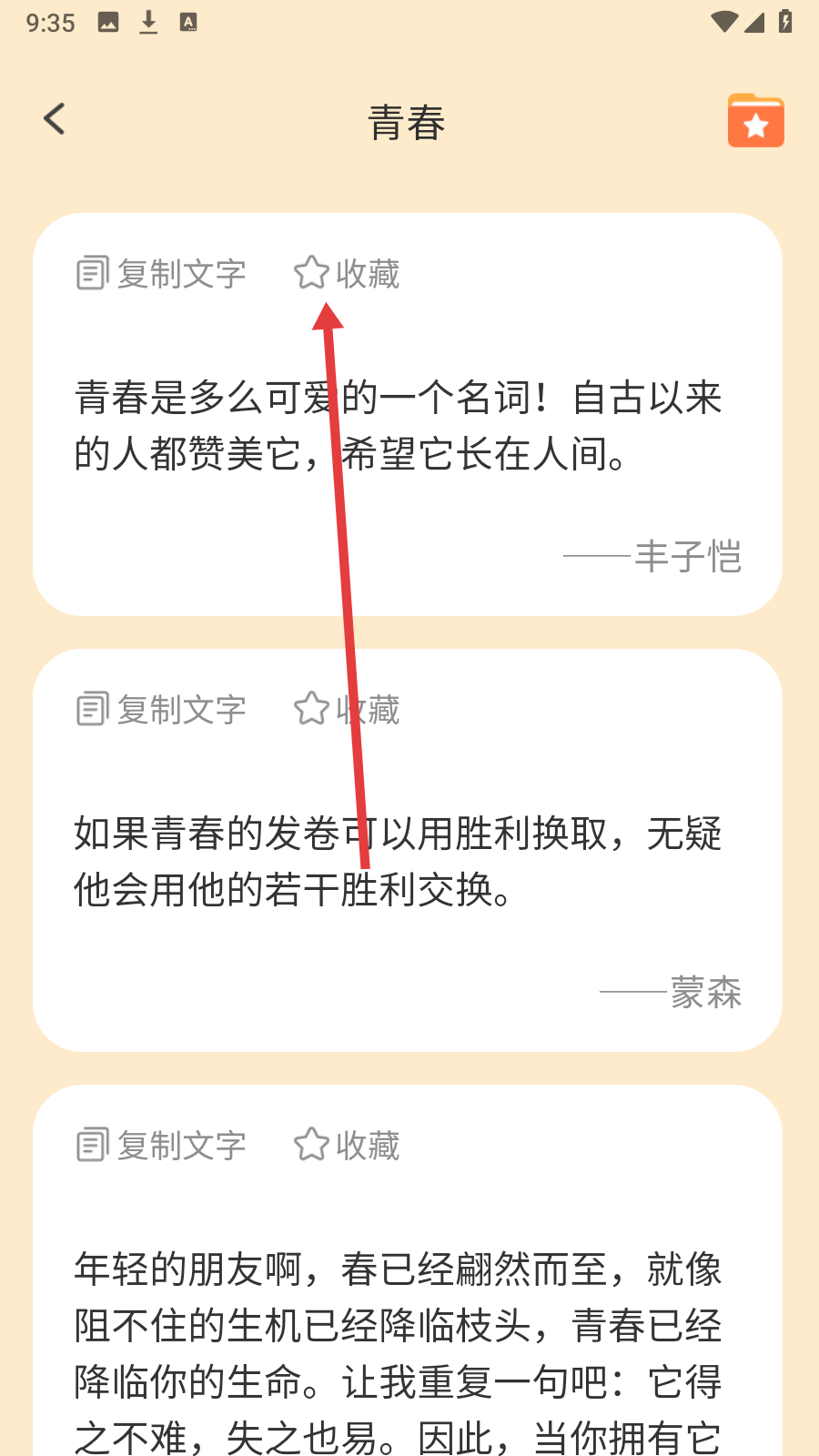Viewport: 819px width, 1456px height.
Task: Go back using the top-left arrow
Action: (55, 119)
